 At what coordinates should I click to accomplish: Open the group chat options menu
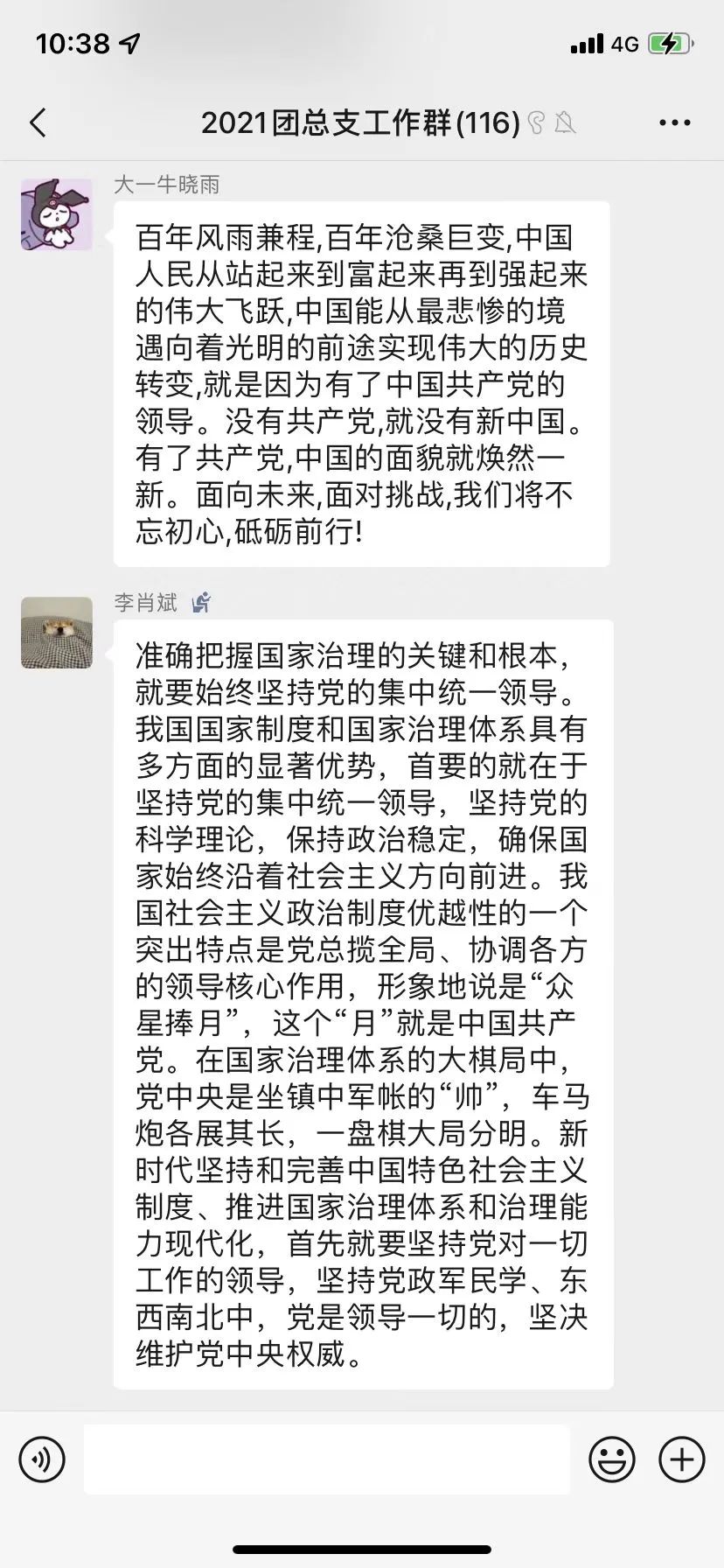pos(674,122)
